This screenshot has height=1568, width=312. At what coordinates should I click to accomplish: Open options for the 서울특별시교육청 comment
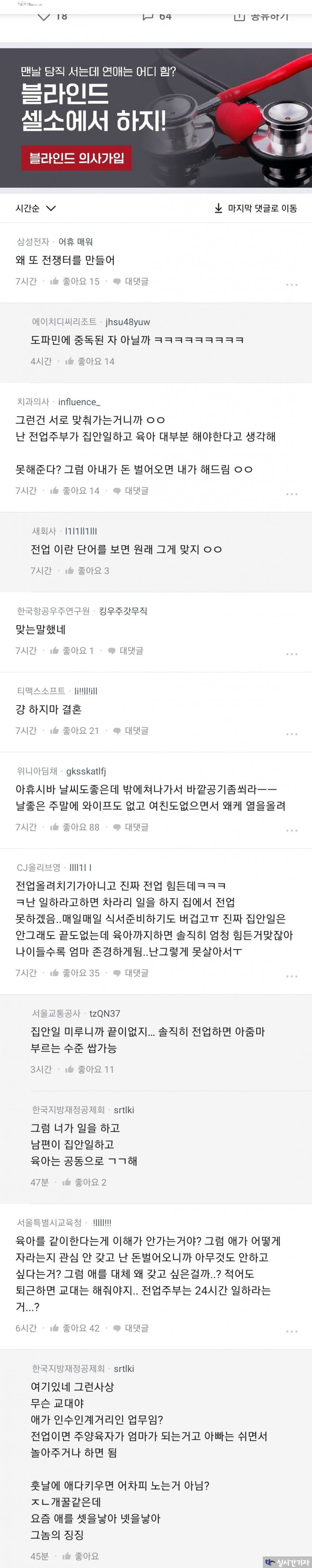tap(291, 1331)
